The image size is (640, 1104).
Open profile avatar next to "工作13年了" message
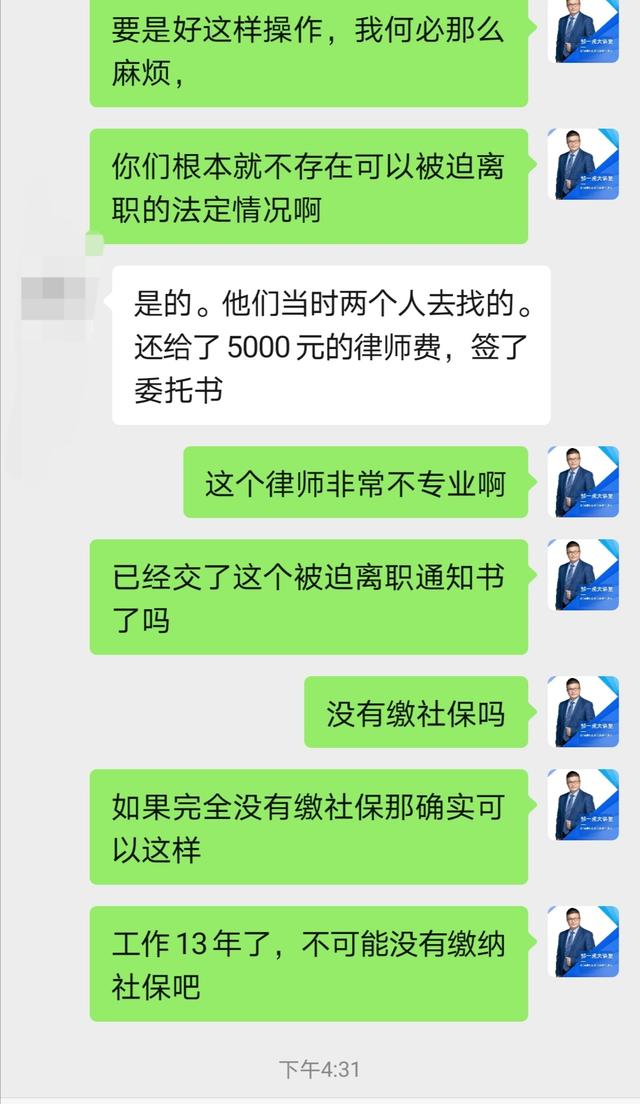coord(583,941)
